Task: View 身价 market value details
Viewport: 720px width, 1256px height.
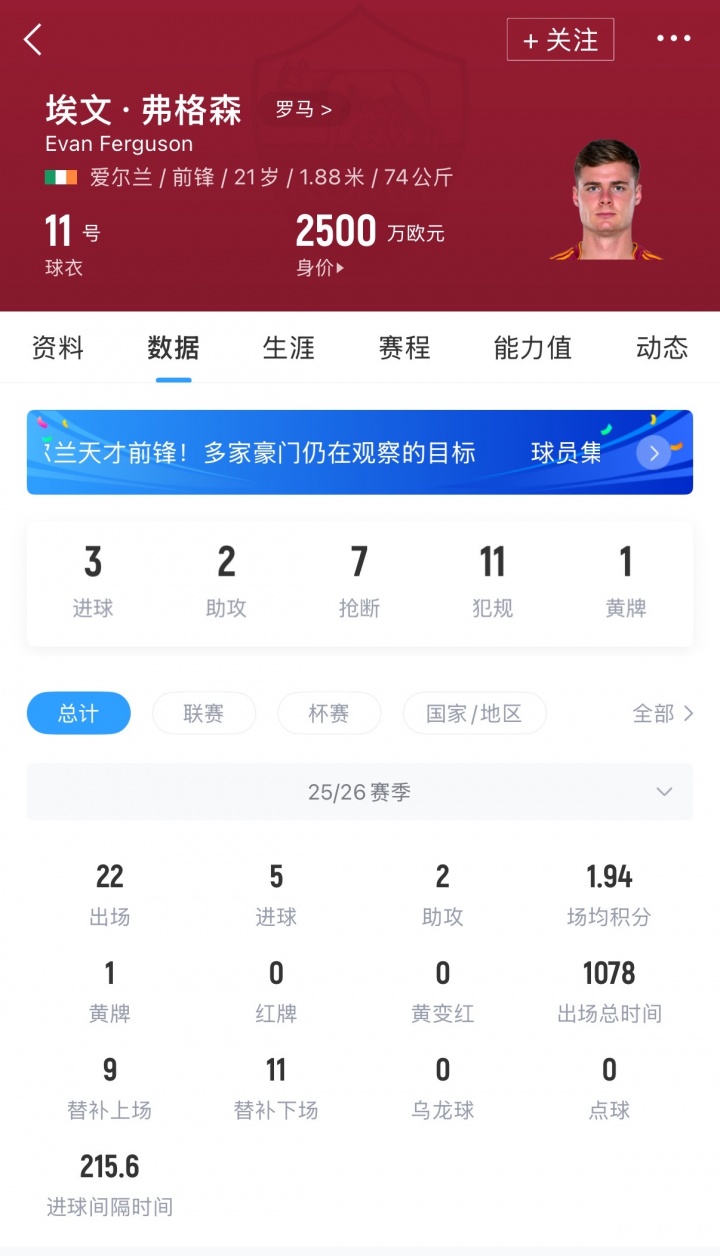Action: [x=320, y=268]
